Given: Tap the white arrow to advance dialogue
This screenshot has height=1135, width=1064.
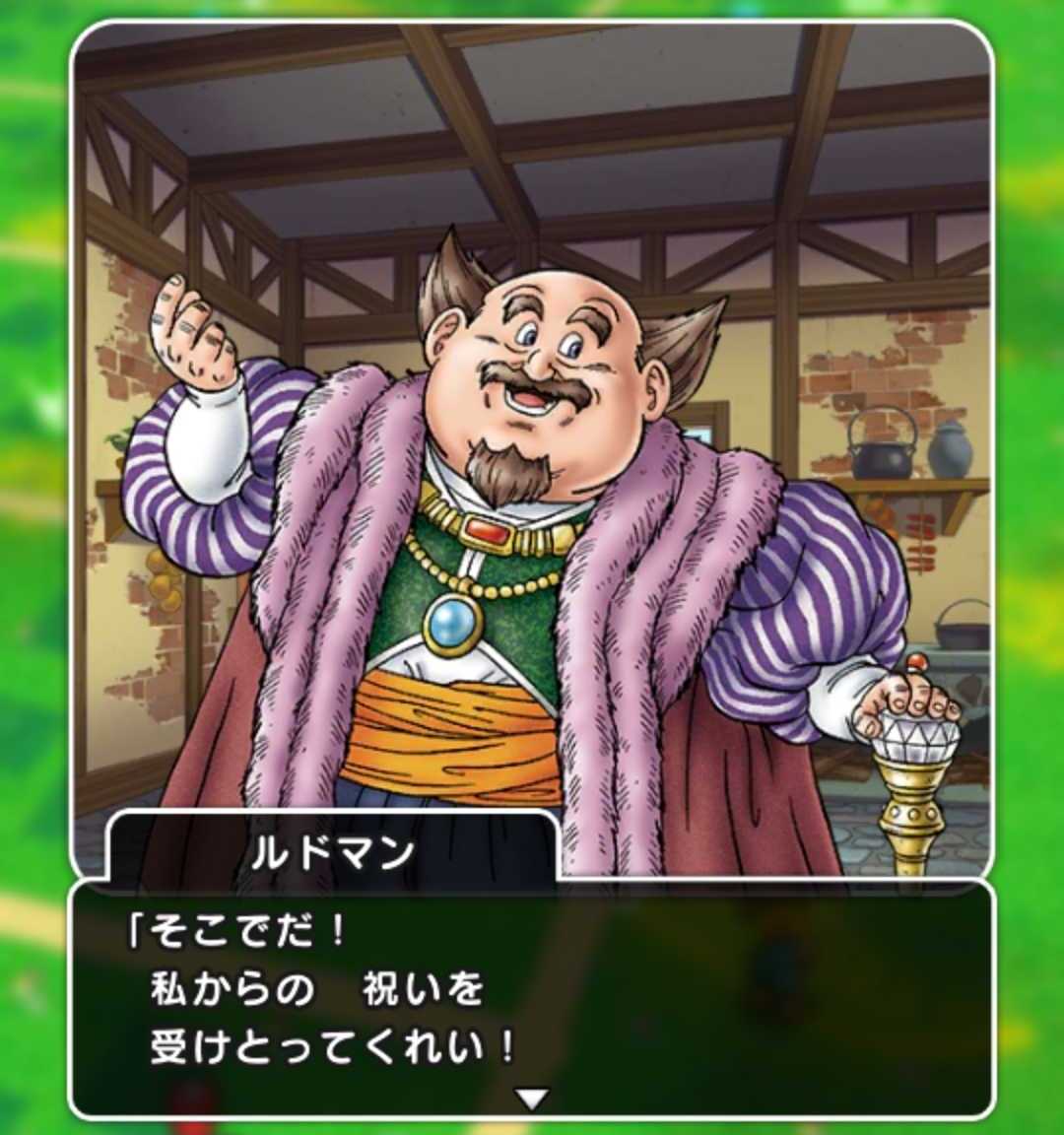Looking at the screenshot, I should click(x=532, y=1099).
